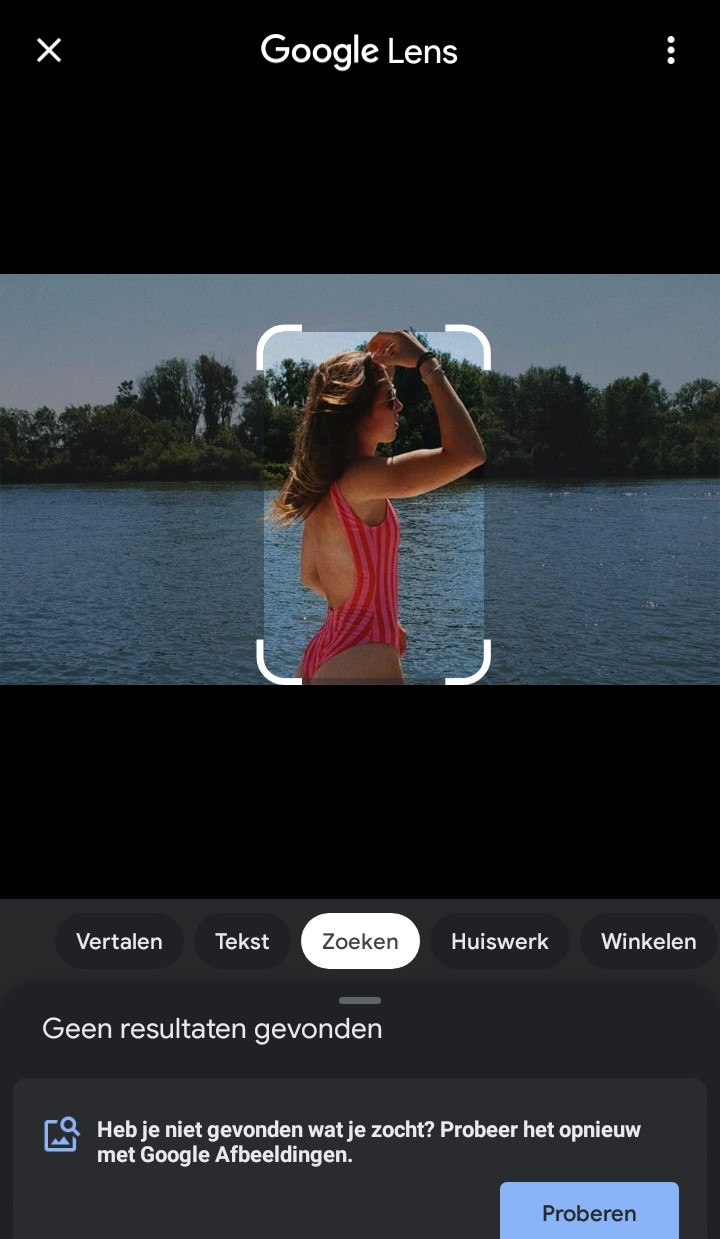Close Google Lens with the X icon
The image size is (720, 1239).
pos(49,50)
